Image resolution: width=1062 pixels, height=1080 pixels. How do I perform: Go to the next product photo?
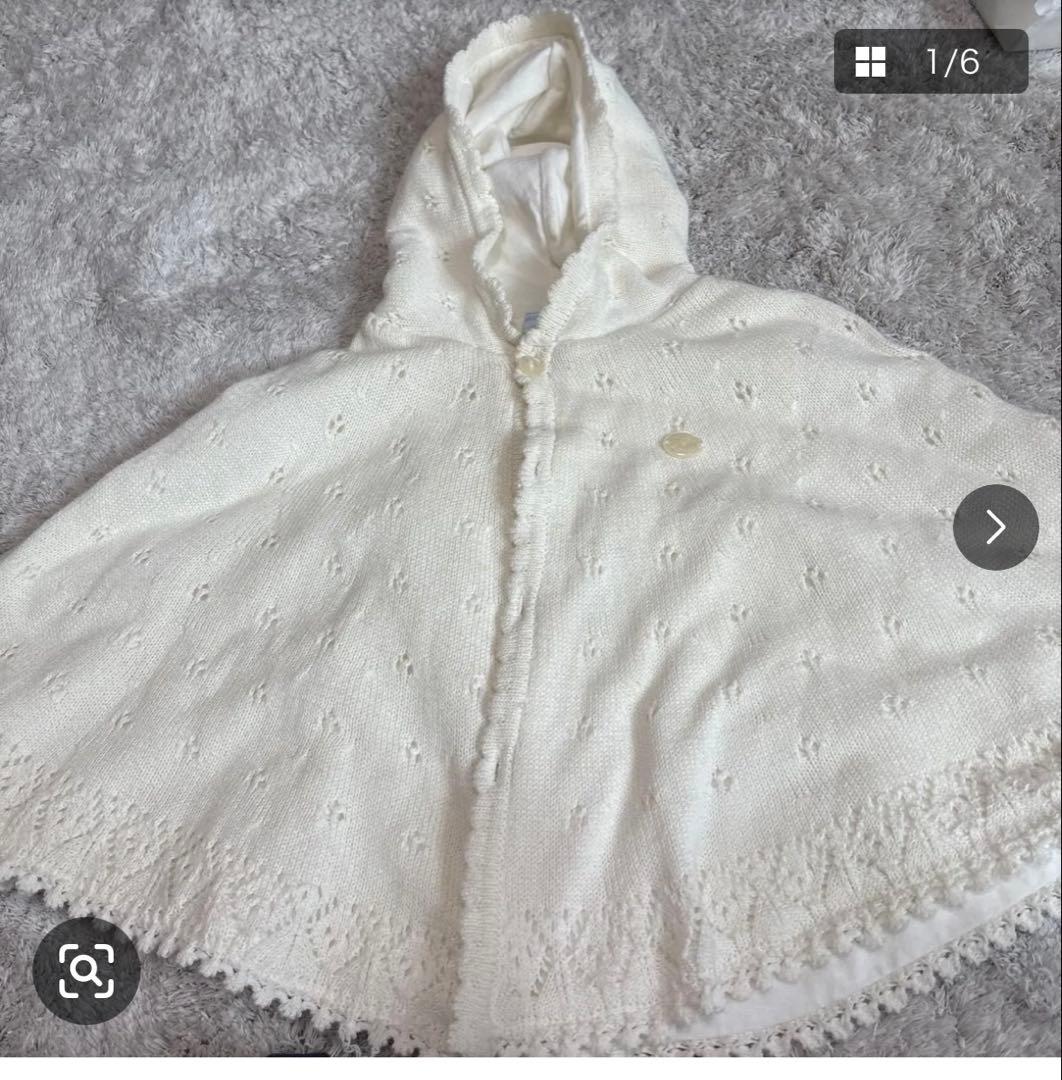click(x=995, y=527)
